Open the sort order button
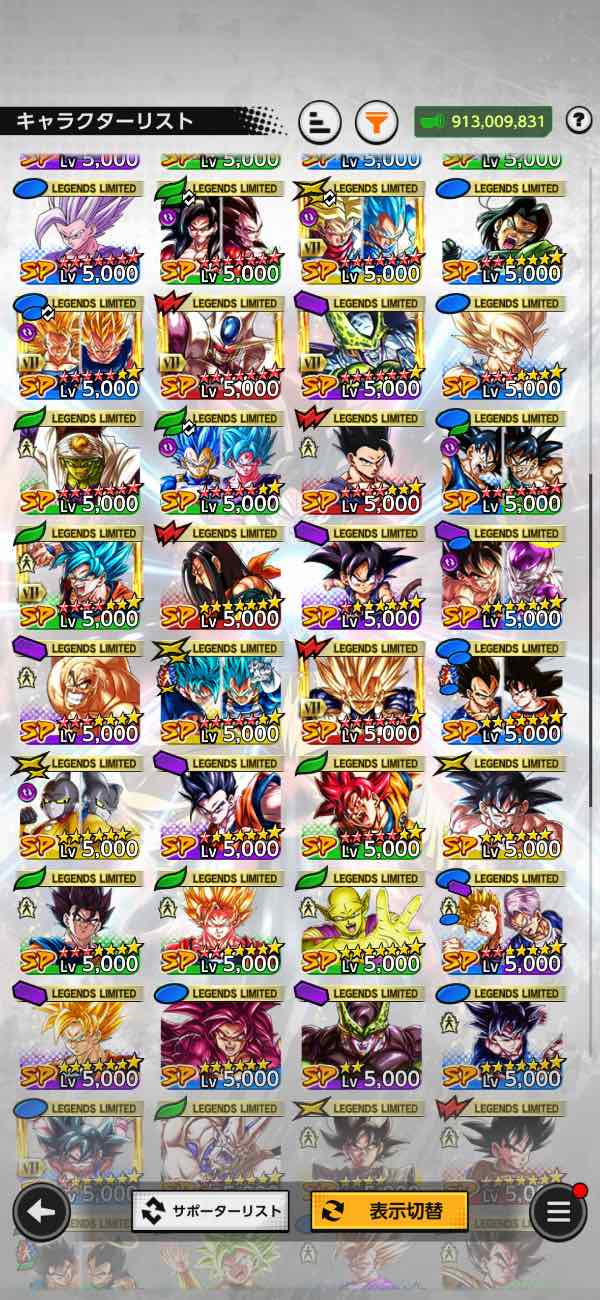The height and width of the screenshot is (1300, 600). (320, 122)
